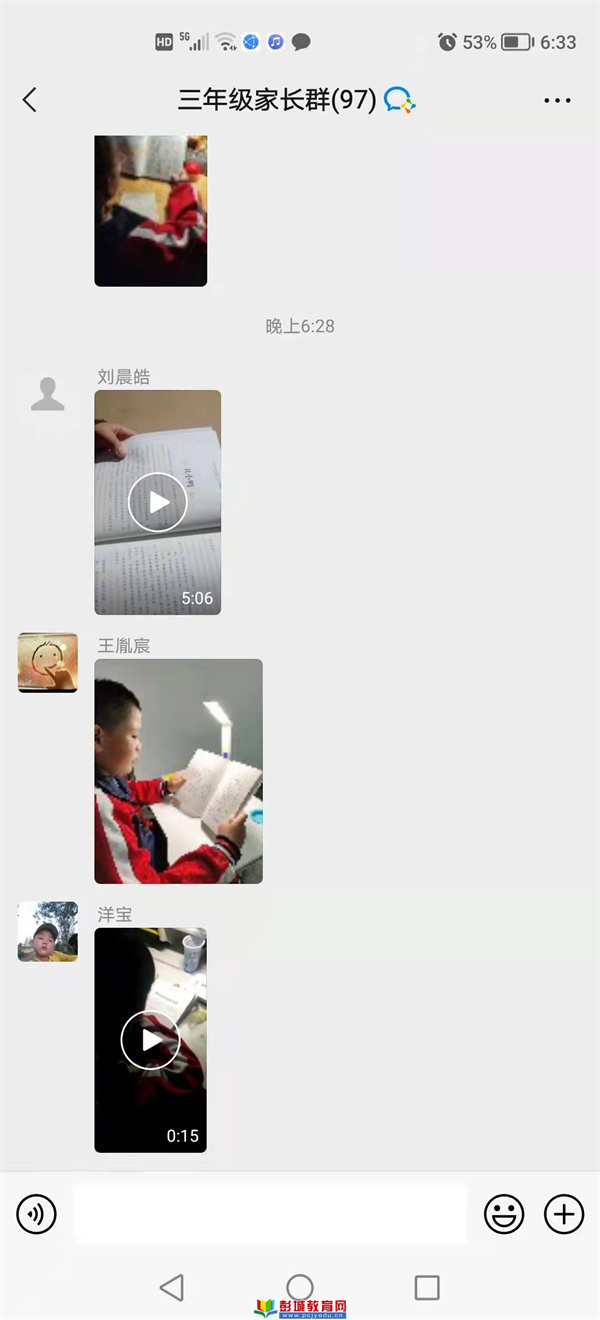Go to the system home screen
Screen dimensions: 600x1320
click(x=300, y=1287)
